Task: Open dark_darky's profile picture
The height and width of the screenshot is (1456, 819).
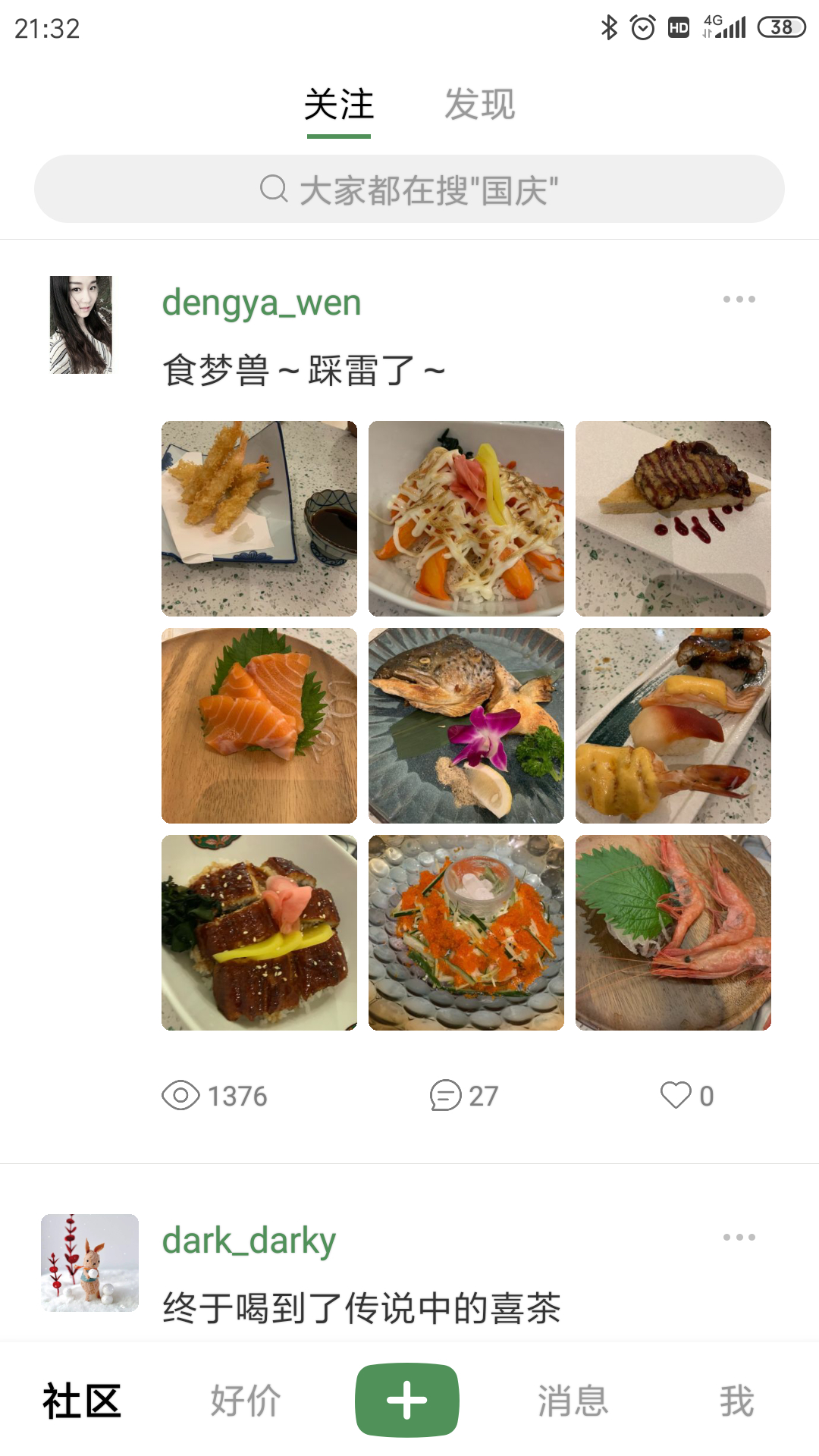Action: [89, 1263]
